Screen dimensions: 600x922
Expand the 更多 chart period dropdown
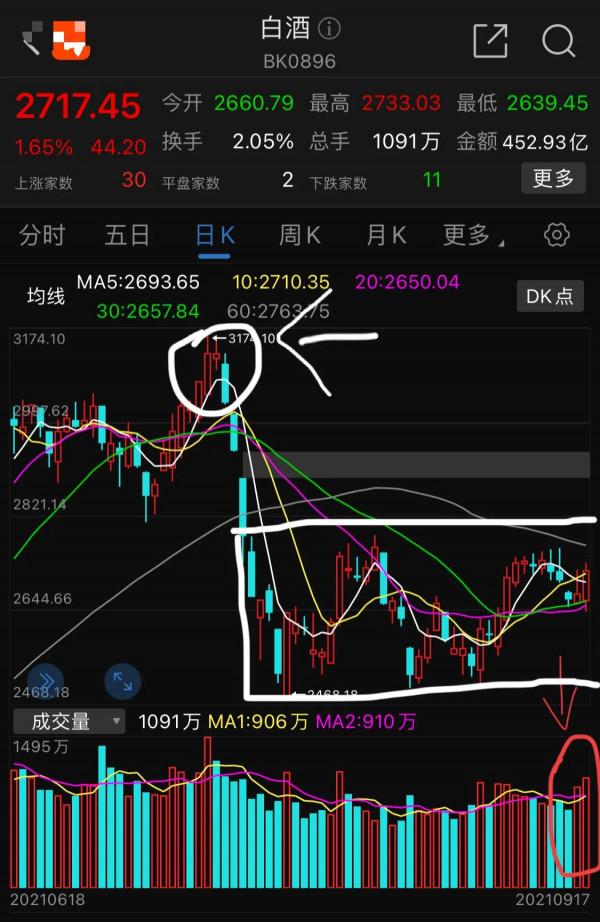tap(472, 235)
